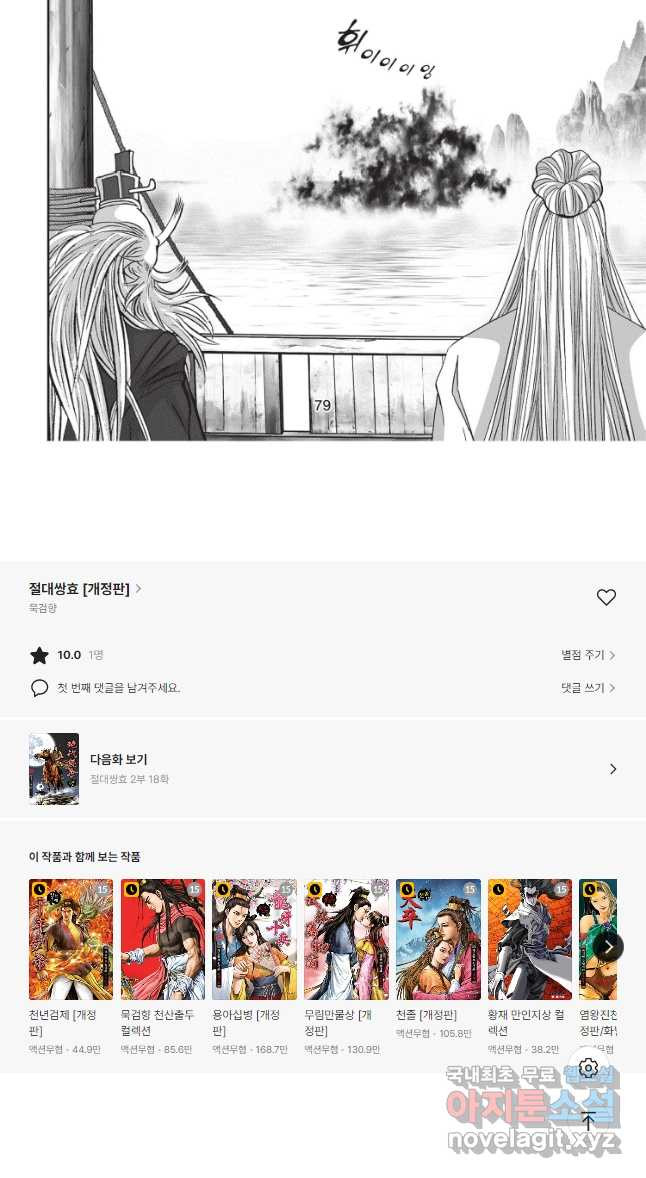The width and height of the screenshot is (646, 1178).
Task: Open 황재 만인지상 컬렉션 card
Action: [530, 940]
